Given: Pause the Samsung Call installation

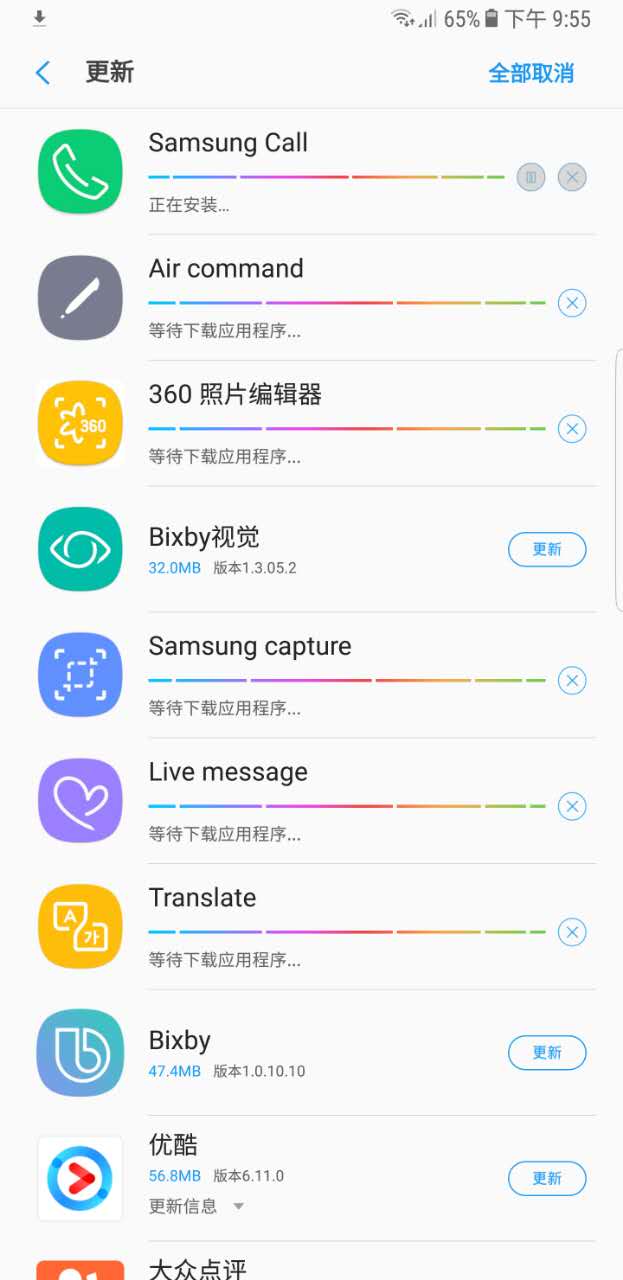Looking at the screenshot, I should pyautogui.click(x=531, y=178).
